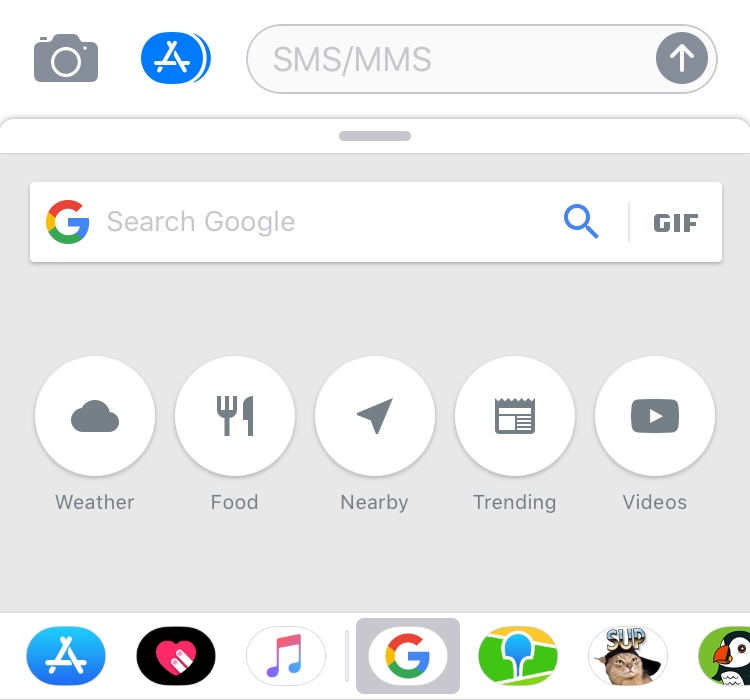Open the puffin sticker app
This screenshot has height=700, width=750.
click(x=728, y=656)
